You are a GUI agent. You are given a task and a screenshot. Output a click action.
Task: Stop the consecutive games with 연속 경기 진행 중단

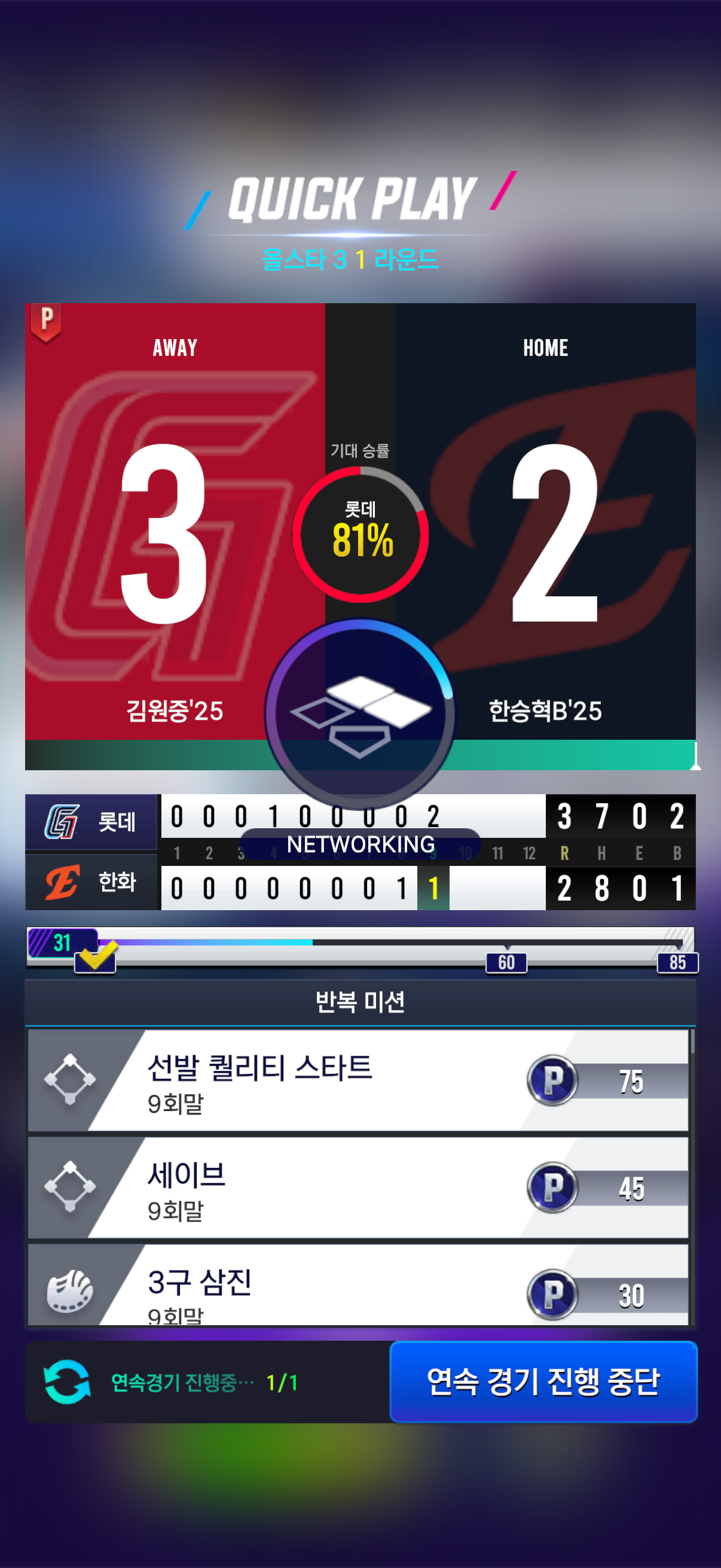pos(543,1381)
